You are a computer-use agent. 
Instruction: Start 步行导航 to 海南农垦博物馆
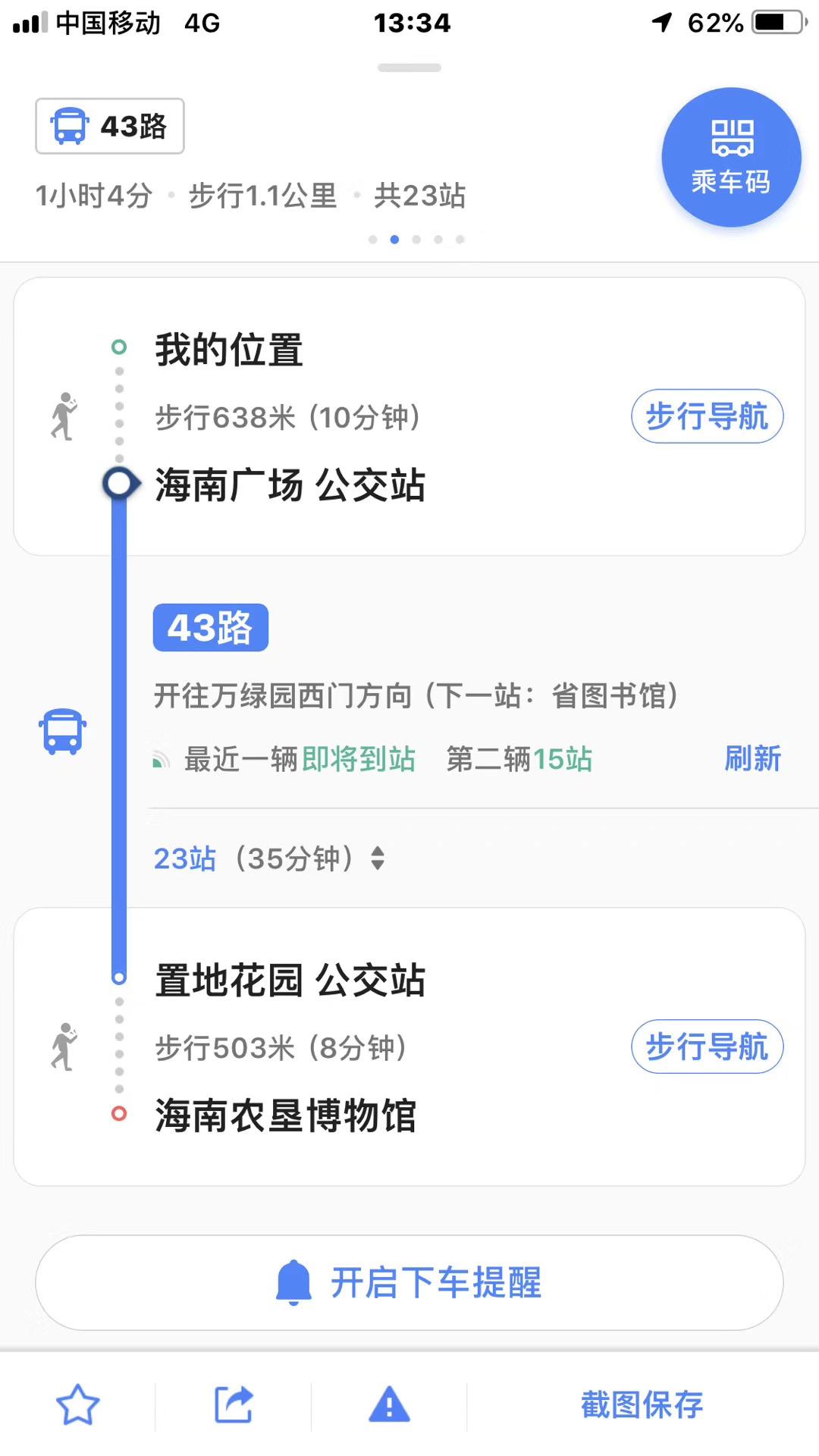coord(707,1046)
